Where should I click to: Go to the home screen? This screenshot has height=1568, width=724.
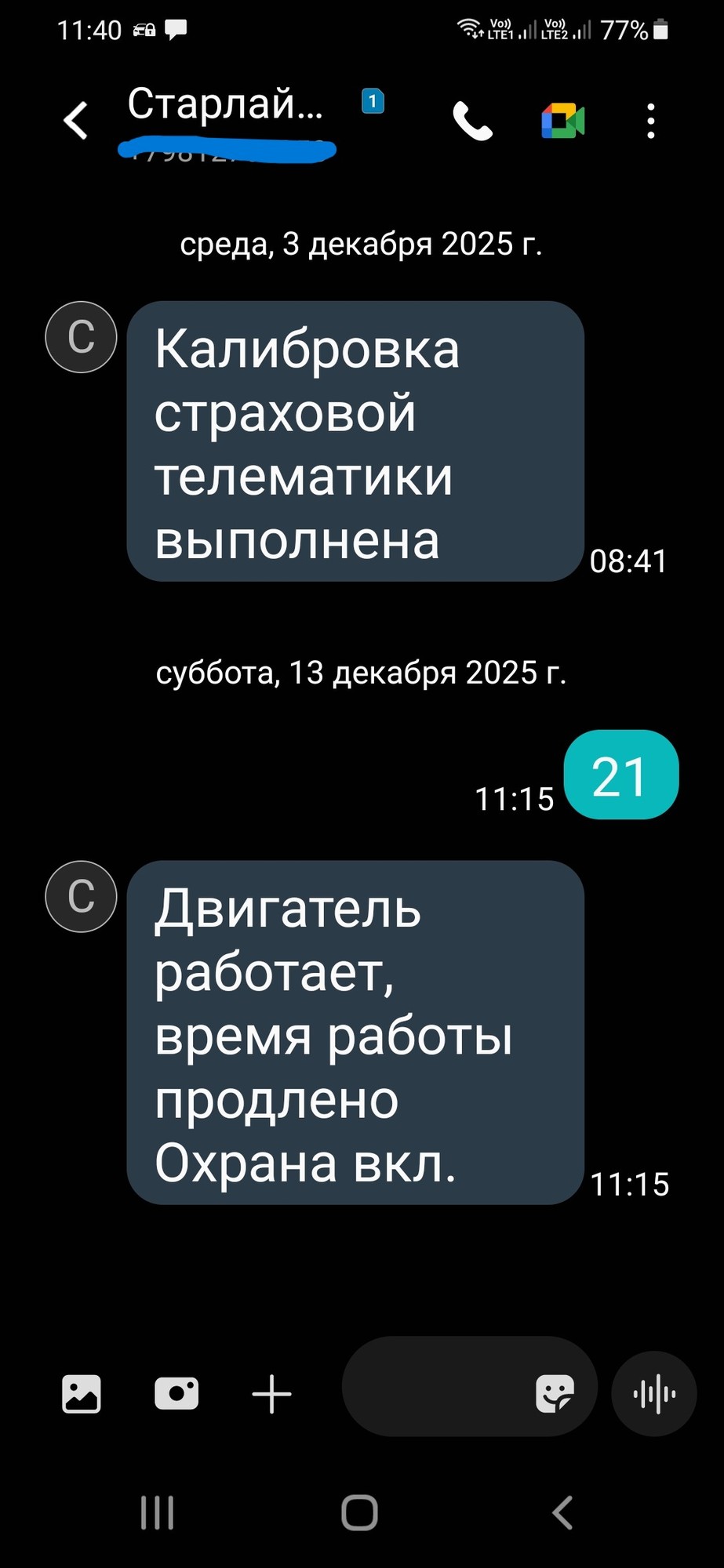click(x=360, y=1513)
